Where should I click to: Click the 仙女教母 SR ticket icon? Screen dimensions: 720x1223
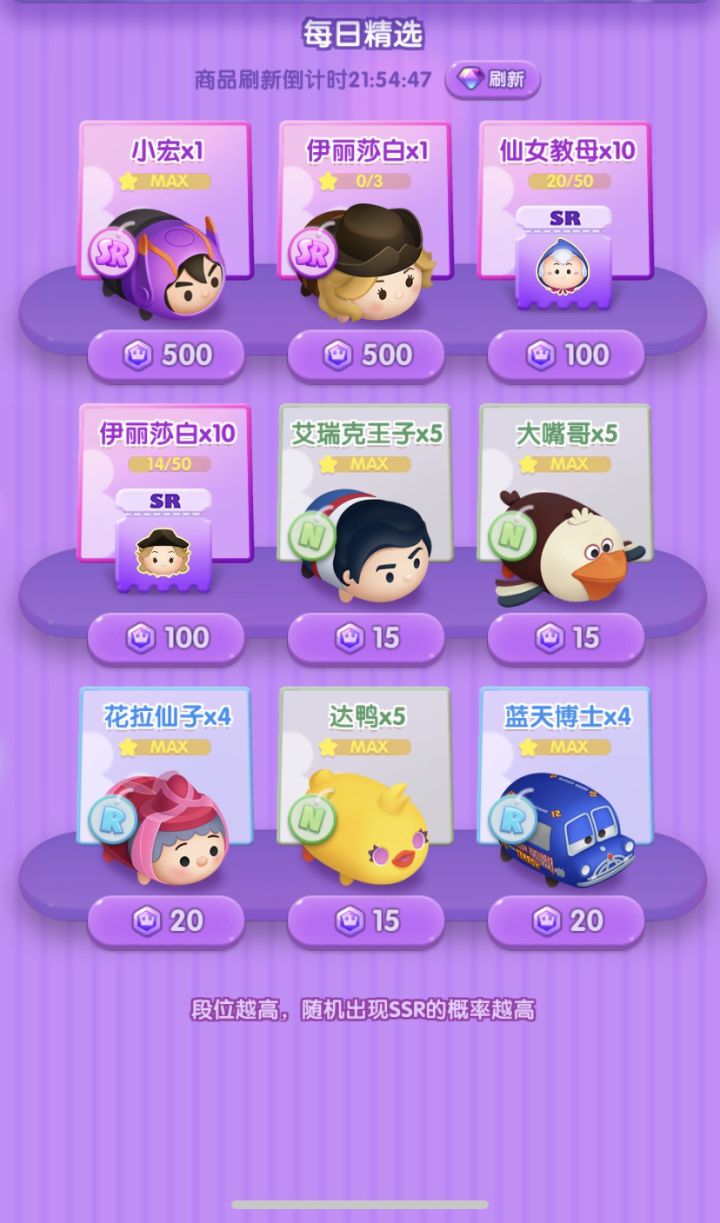click(x=564, y=263)
